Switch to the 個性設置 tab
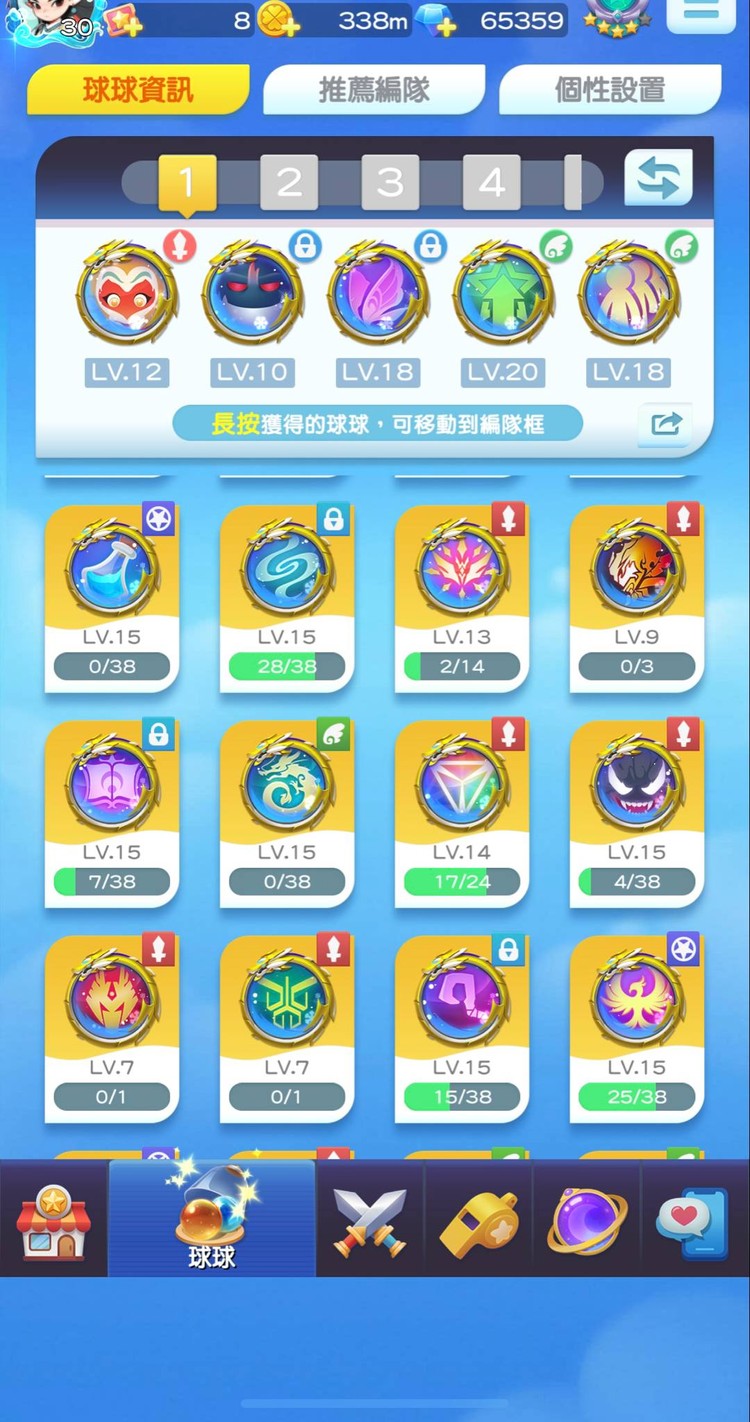 pos(609,90)
